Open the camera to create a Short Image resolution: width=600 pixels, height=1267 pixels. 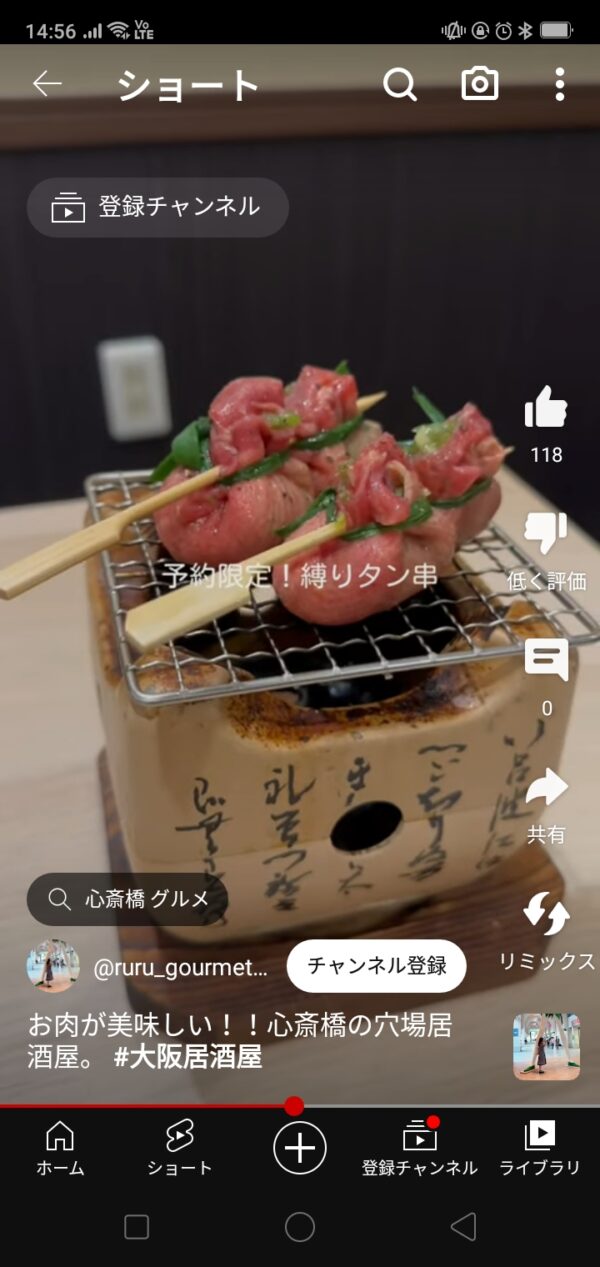[x=480, y=85]
